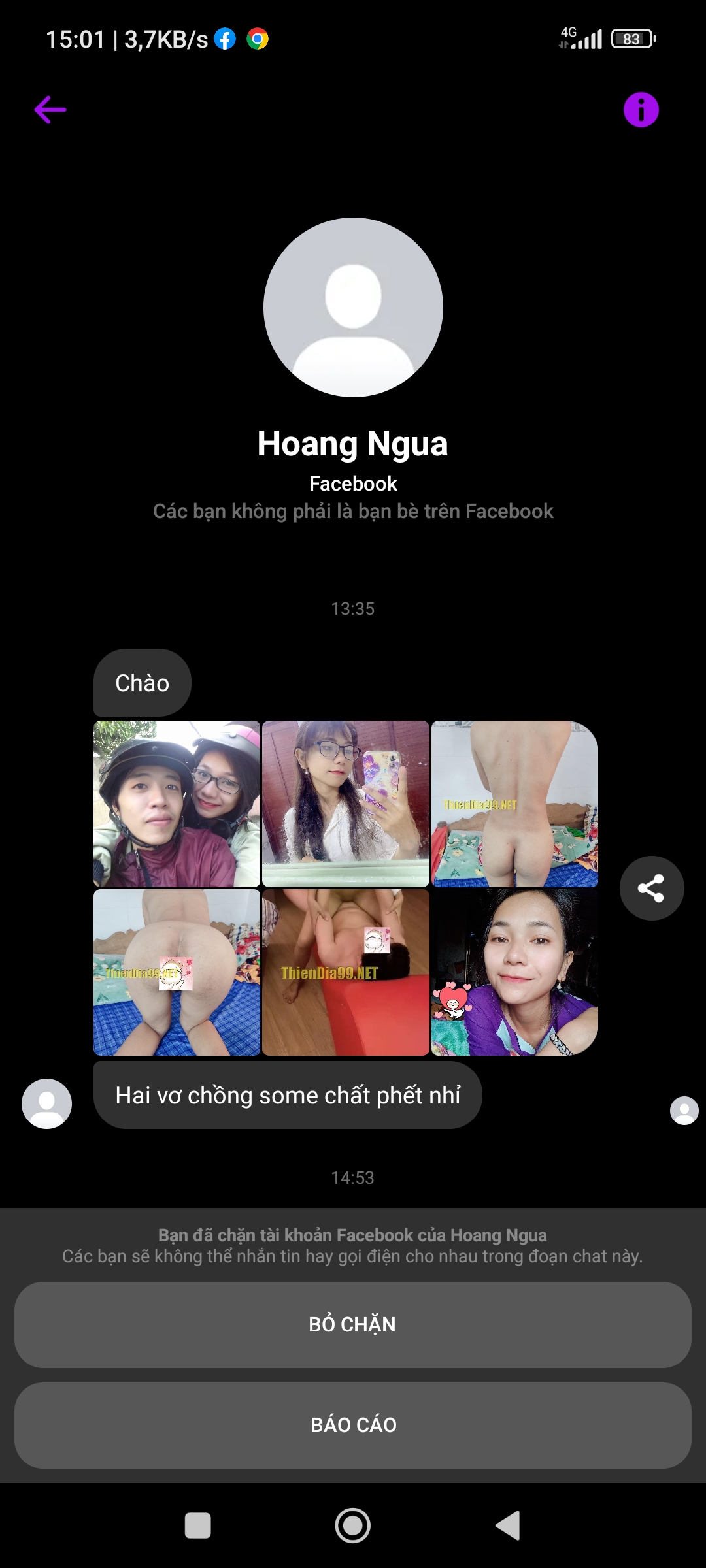The height and width of the screenshot is (1568, 706).
Task: Open the first photo in the received grid
Action: click(x=176, y=804)
